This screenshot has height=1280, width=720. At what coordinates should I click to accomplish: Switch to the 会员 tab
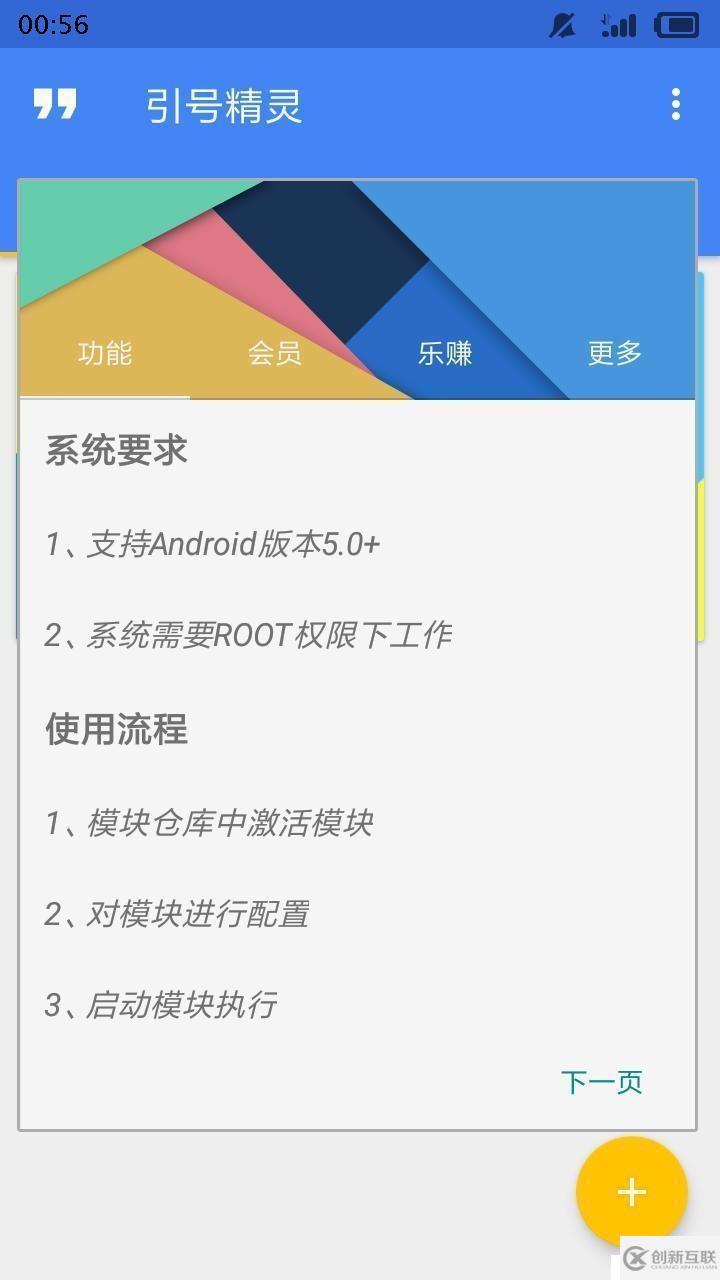(275, 353)
